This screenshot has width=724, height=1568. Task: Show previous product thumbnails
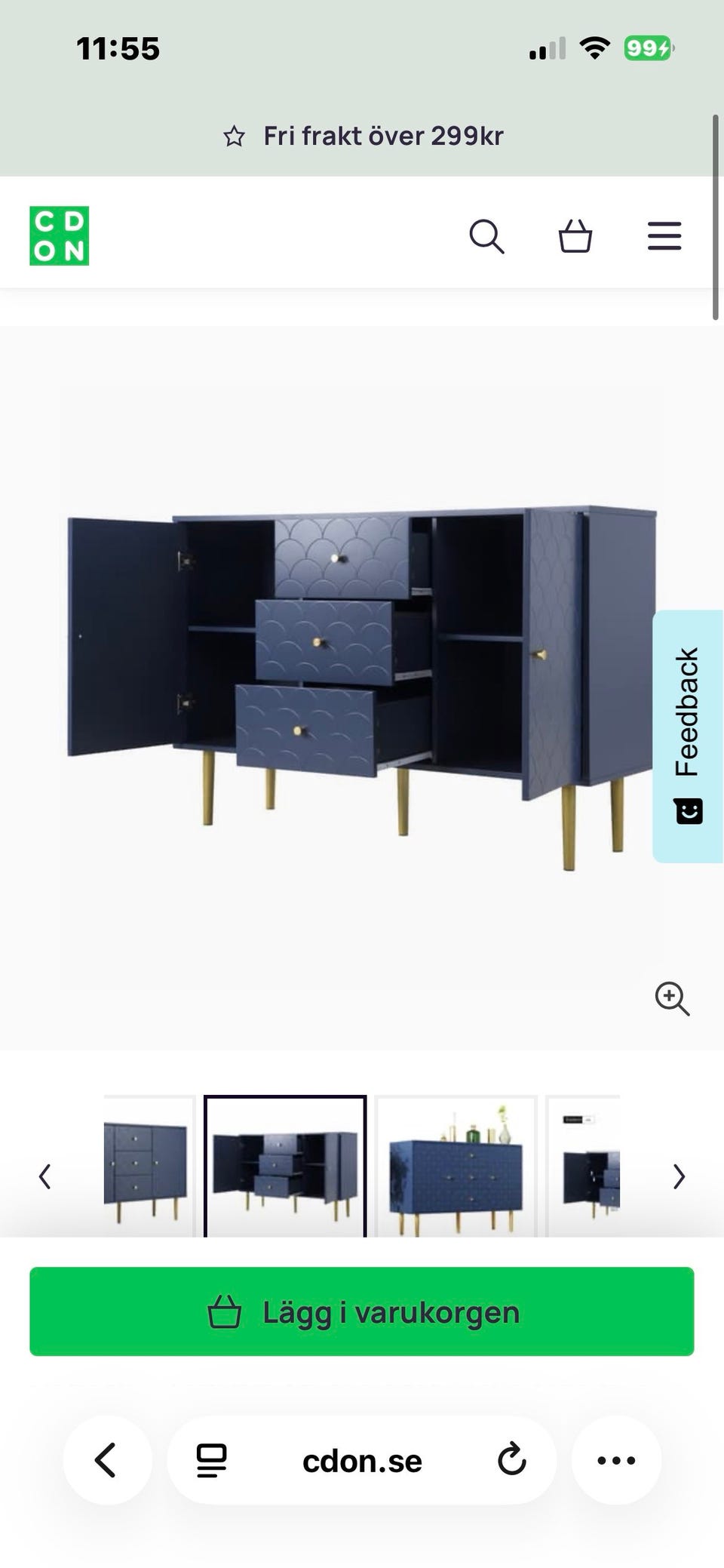45,1176
